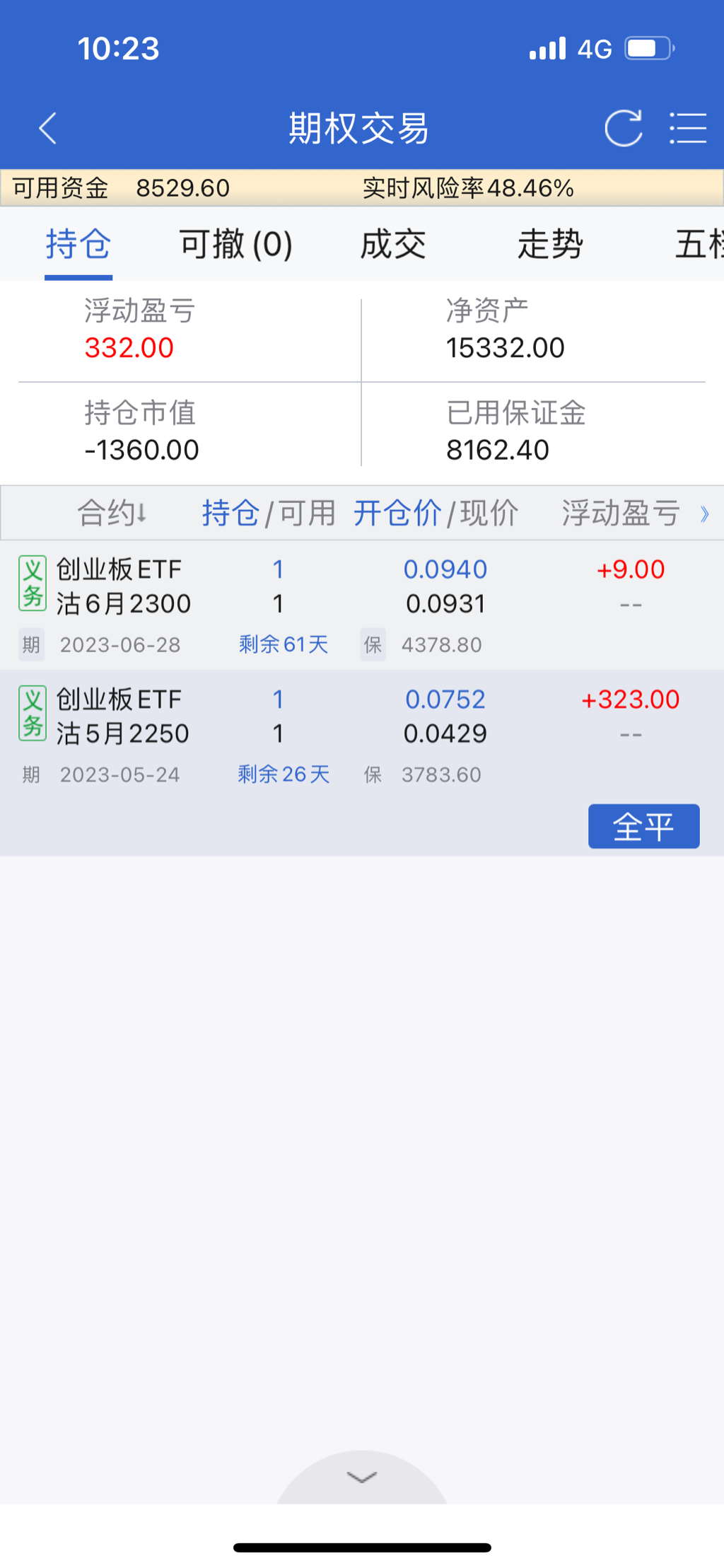Sort positions by 合约 column
Viewport: 724px width, 1568px height.
(112, 513)
